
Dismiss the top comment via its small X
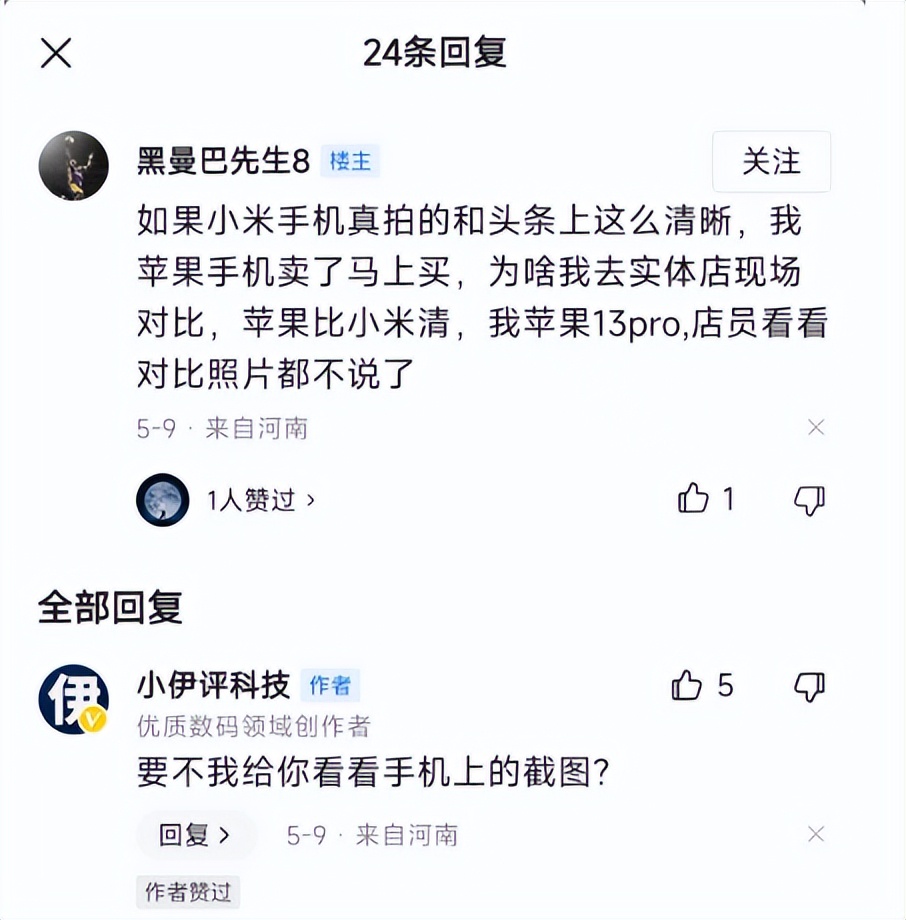pos(817,427)
